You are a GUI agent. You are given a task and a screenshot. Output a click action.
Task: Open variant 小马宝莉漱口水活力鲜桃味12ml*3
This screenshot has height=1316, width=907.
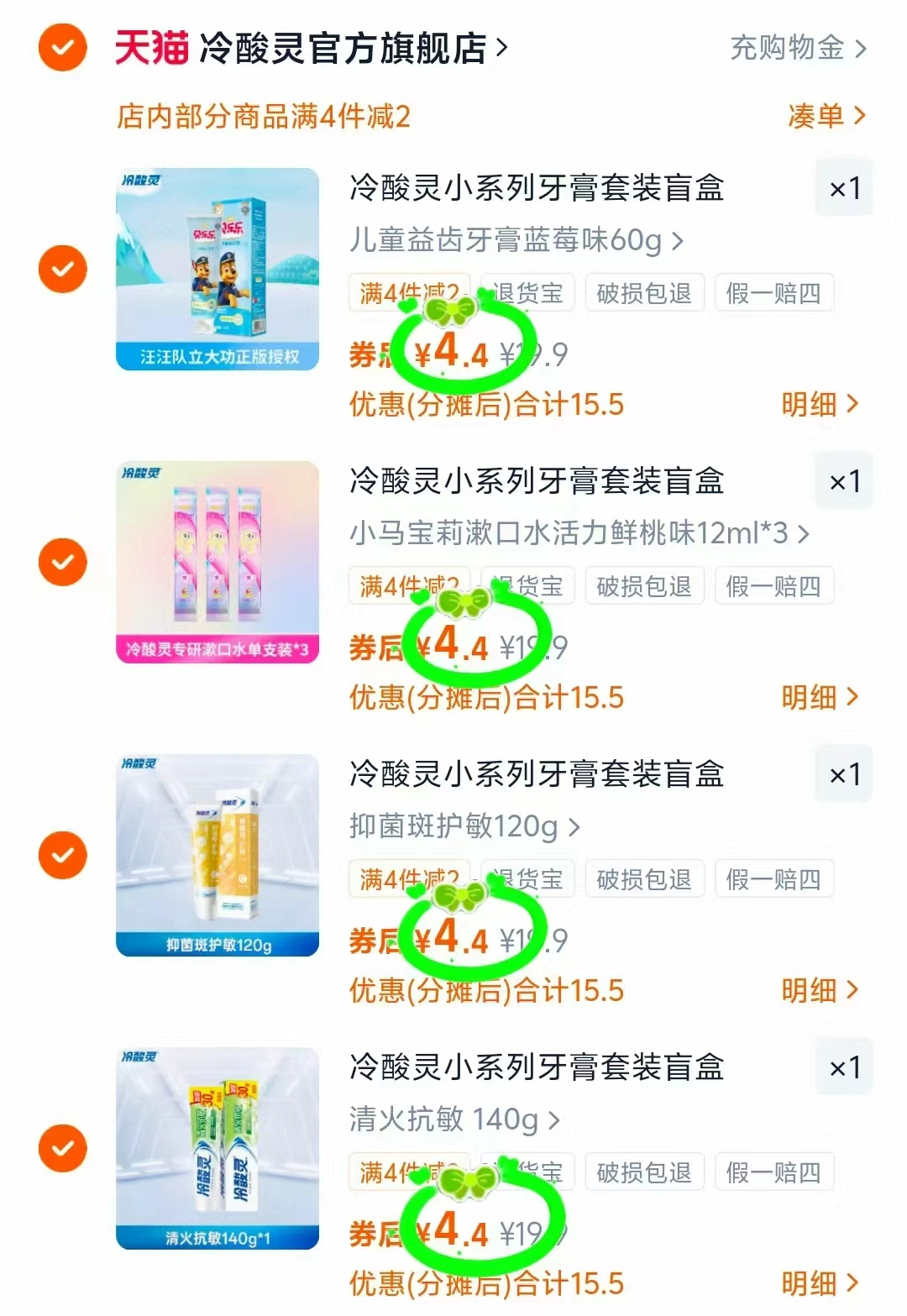[579, 535]
